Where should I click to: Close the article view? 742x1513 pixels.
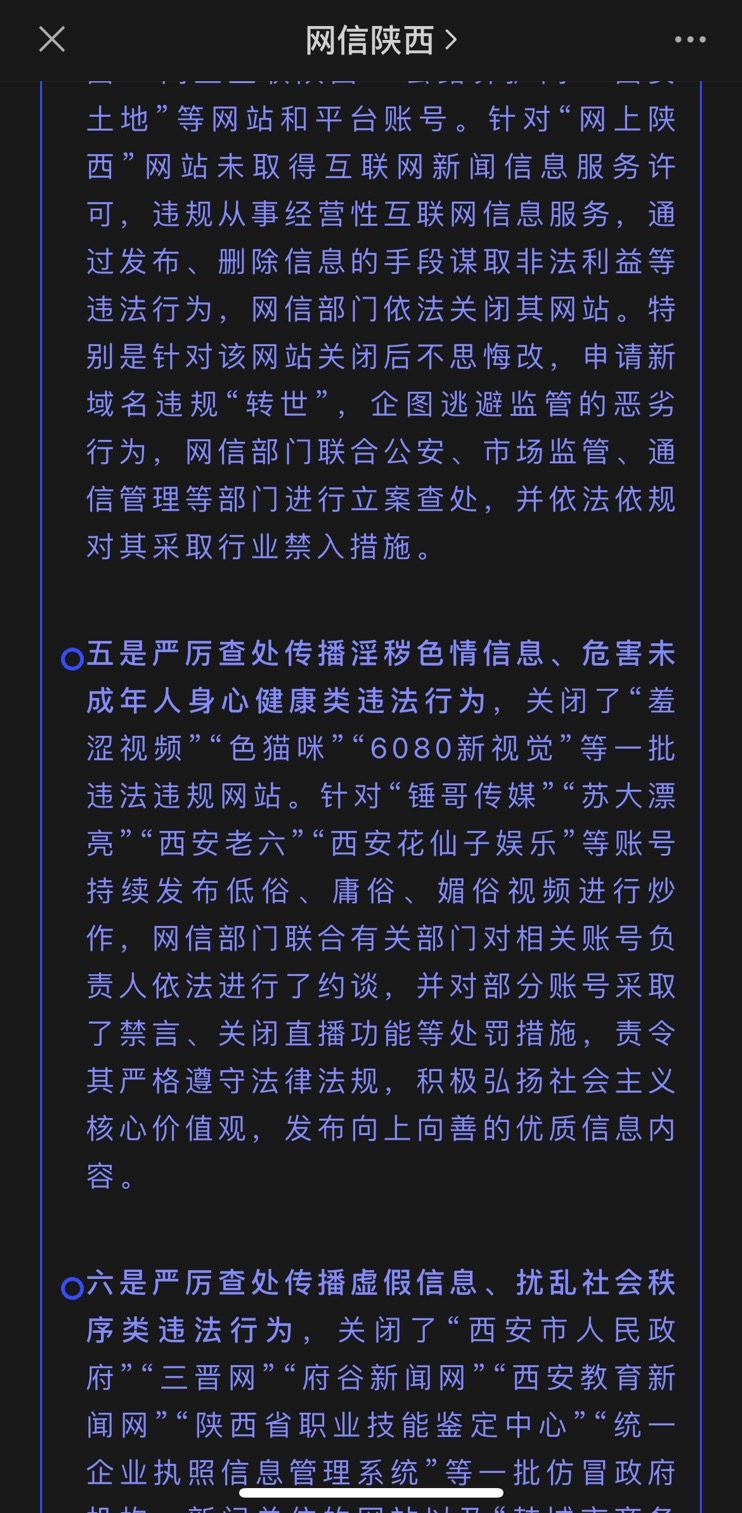52,40
